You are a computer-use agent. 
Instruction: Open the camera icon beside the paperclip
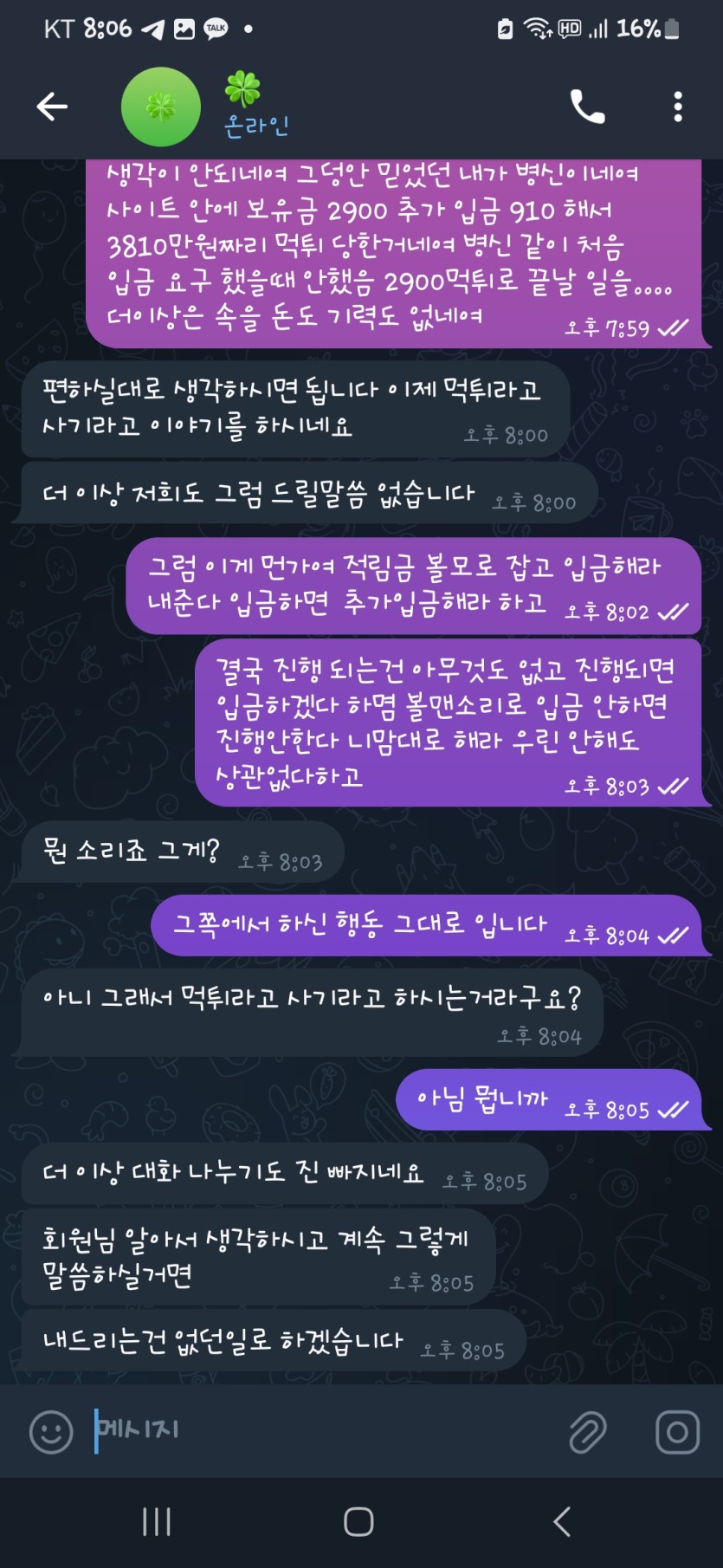pos(677,1432)
